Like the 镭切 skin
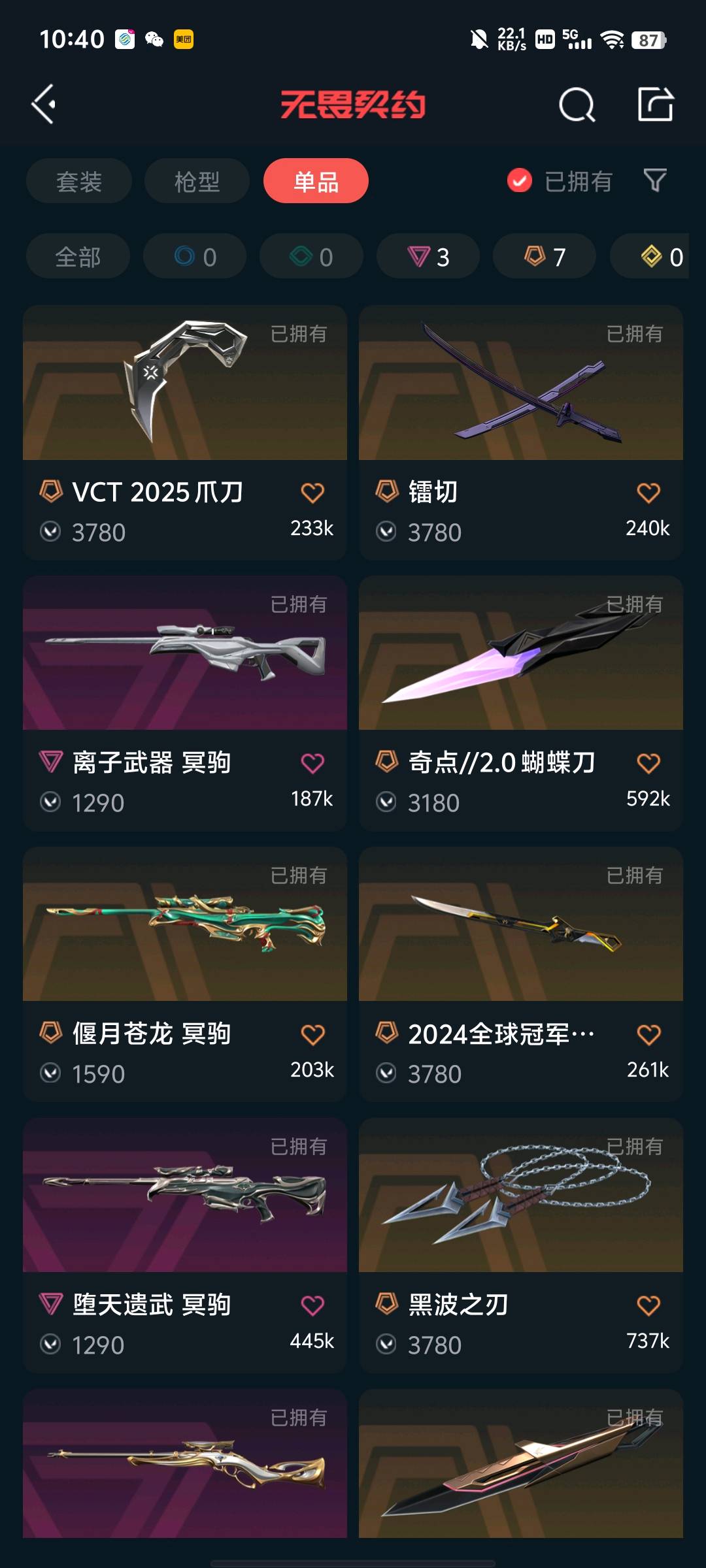 pyautogui.click(x=648, y=493)
